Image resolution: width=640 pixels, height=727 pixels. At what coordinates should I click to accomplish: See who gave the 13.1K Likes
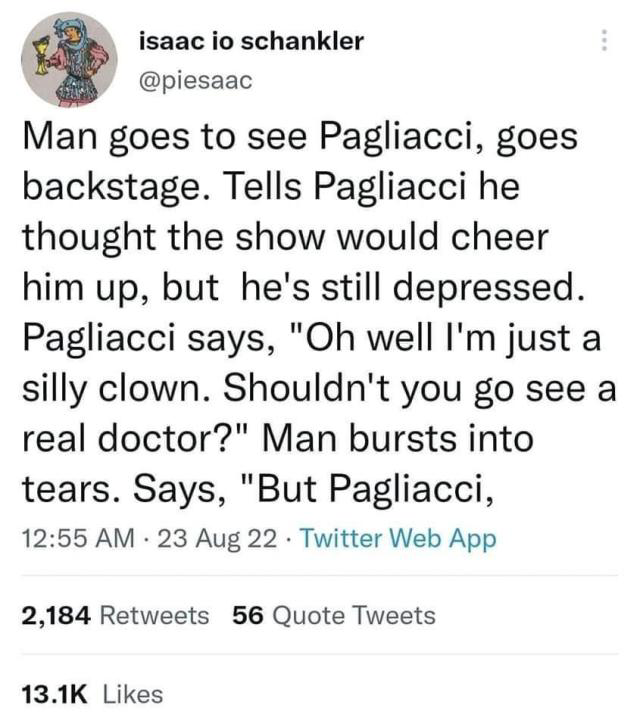(x=92, y=693)
